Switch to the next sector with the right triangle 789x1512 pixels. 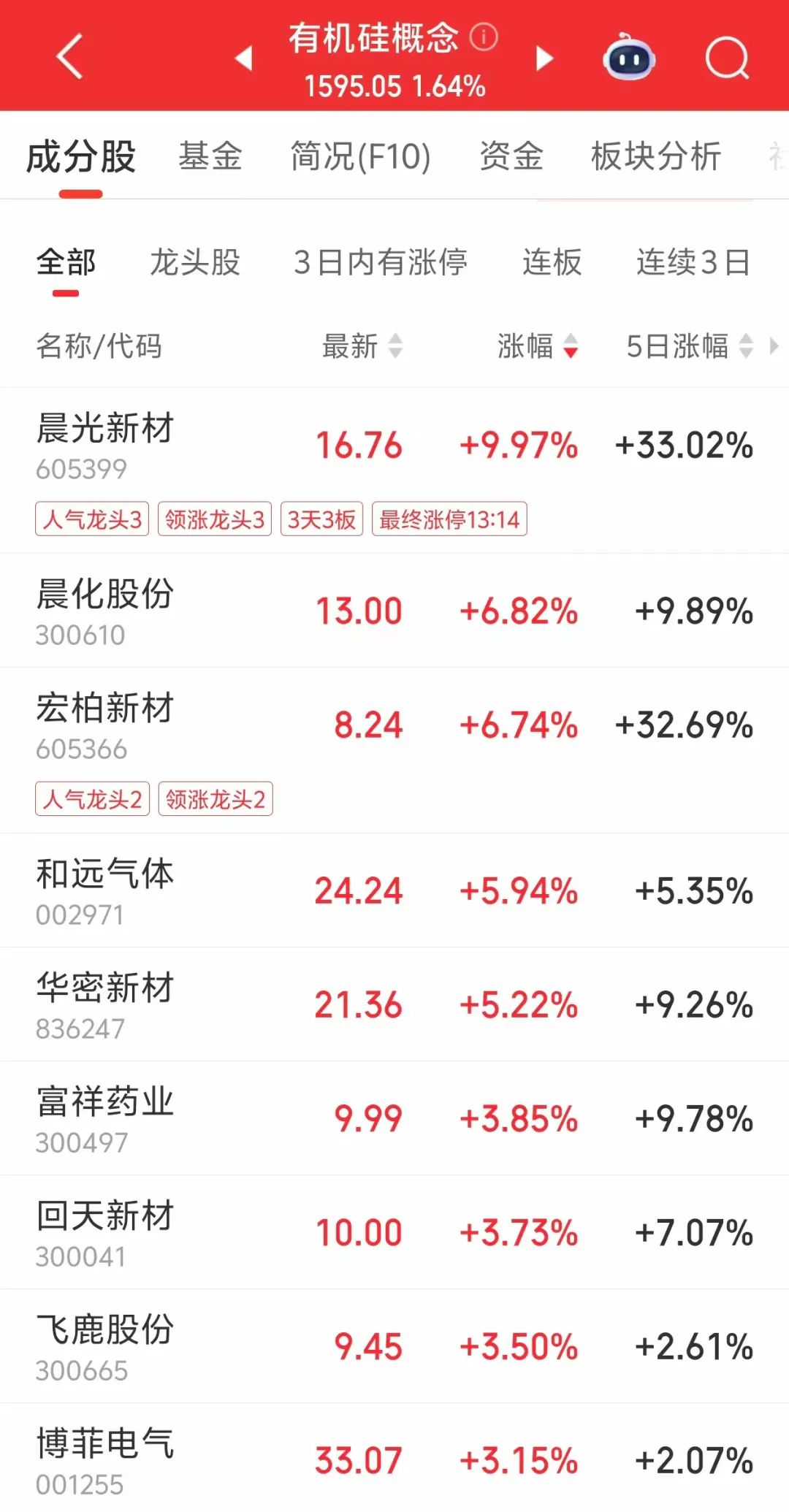[x=544, y=58]
